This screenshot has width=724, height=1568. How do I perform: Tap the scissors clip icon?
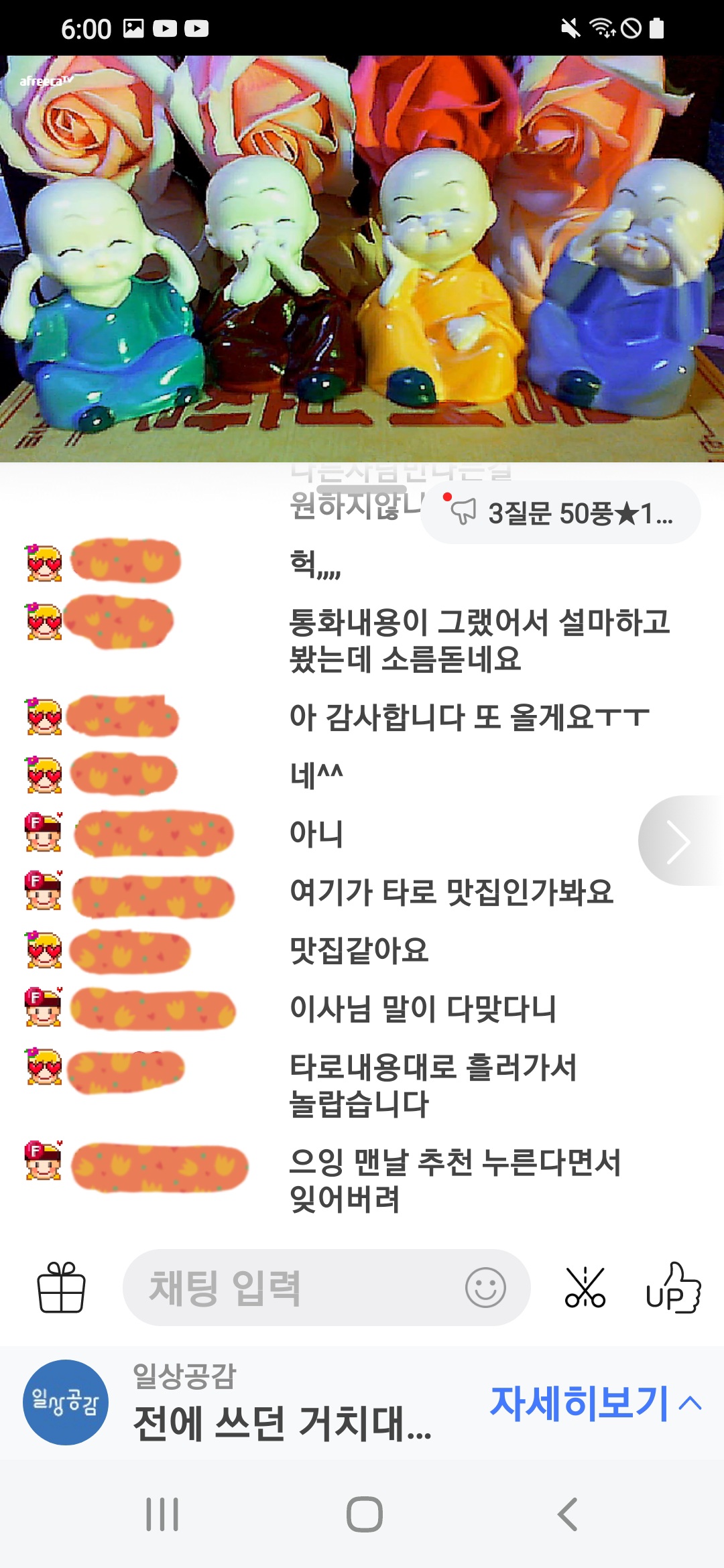coord(585,1287)
